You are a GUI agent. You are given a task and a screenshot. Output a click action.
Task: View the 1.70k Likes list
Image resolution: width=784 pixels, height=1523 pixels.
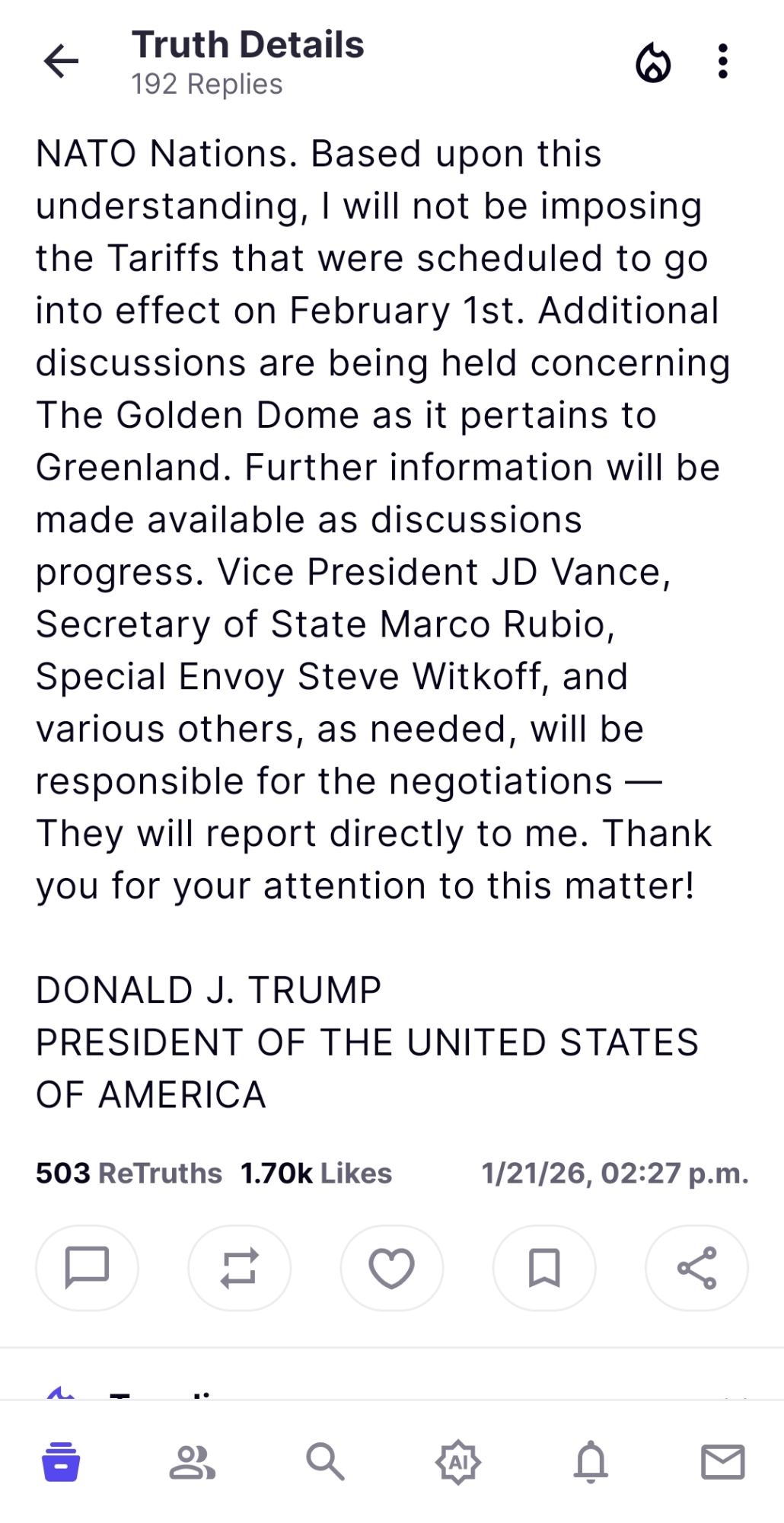[x=316, y=1173]
